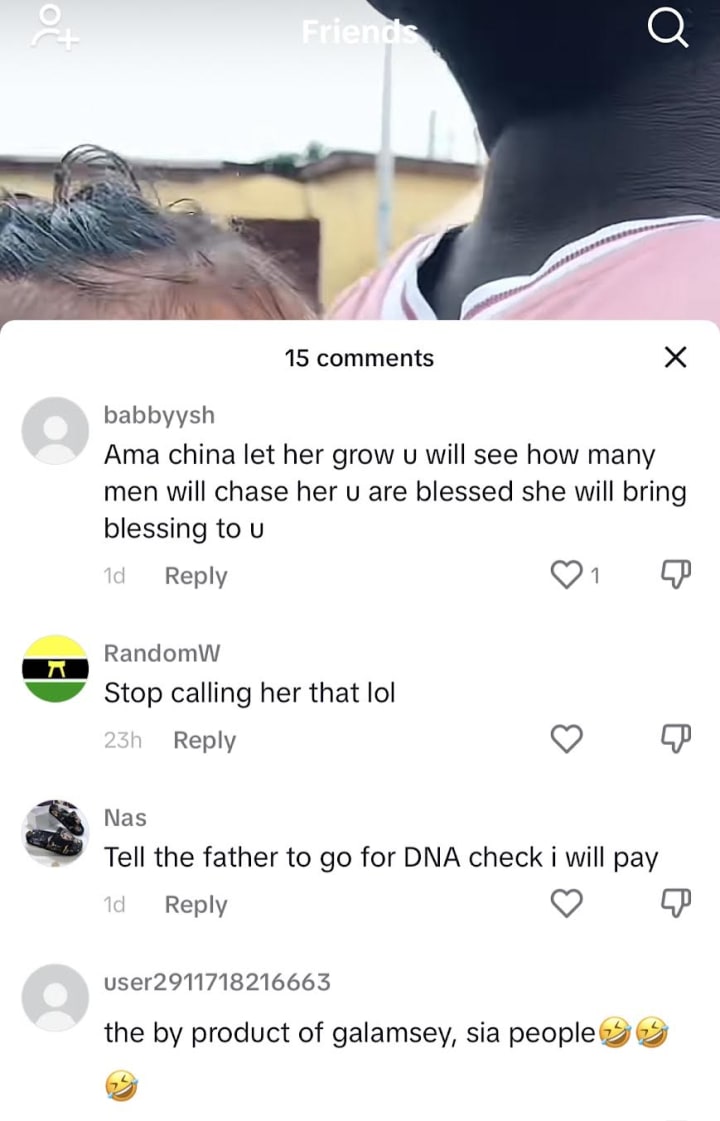View Nas's profile avatar
The width and height of the screenshot is (720, 1121).
(55, 833)
